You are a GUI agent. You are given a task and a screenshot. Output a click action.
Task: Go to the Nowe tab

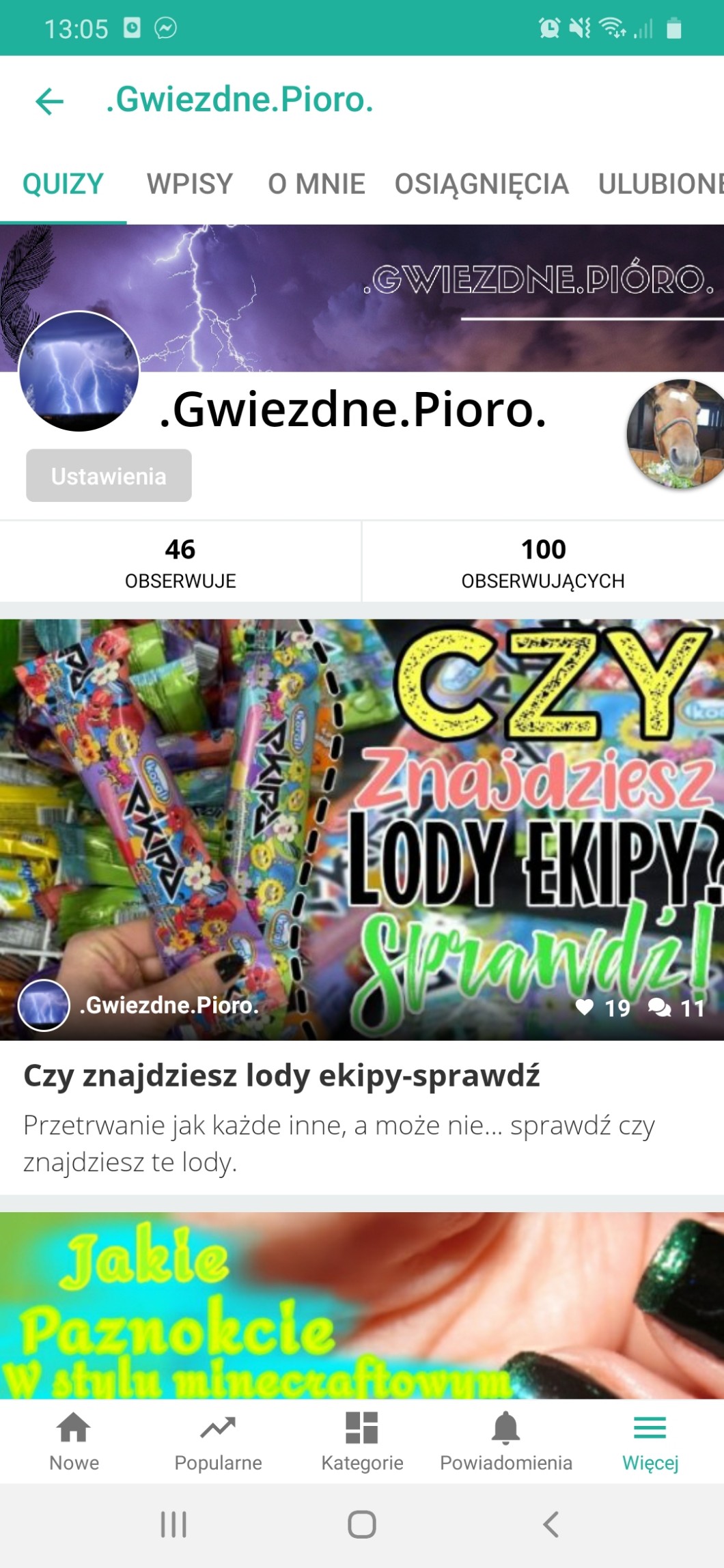pyautogui.click(x=74, y=1441)
